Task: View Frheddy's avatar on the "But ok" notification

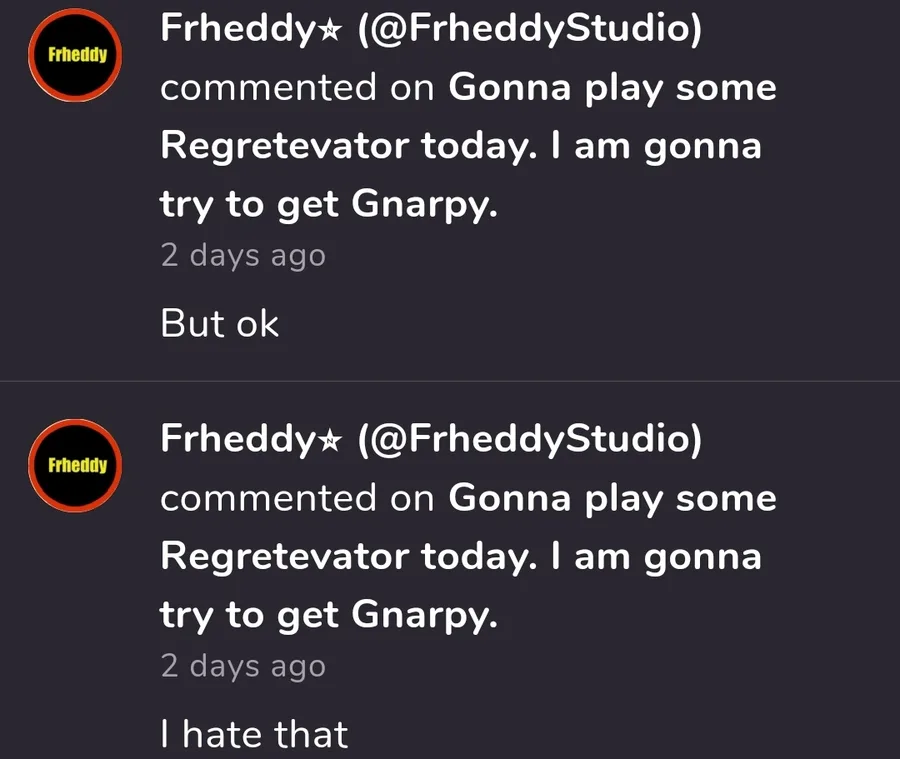Action: tap(75, 55)
